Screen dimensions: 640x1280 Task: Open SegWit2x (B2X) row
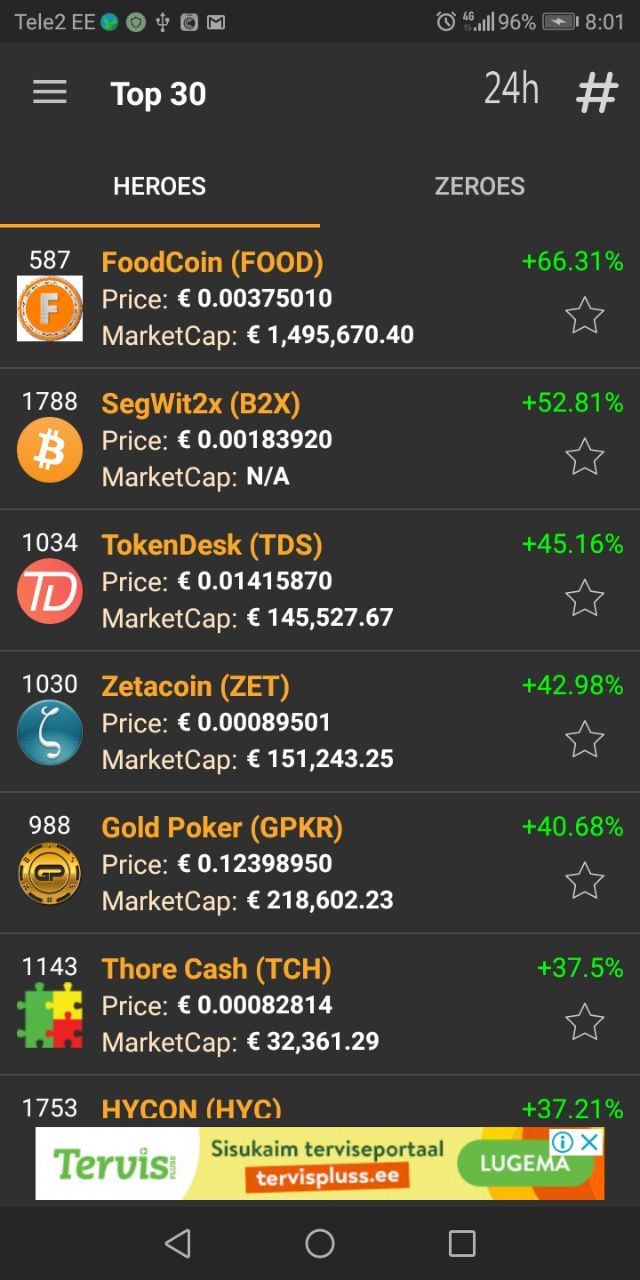(320, 439)
